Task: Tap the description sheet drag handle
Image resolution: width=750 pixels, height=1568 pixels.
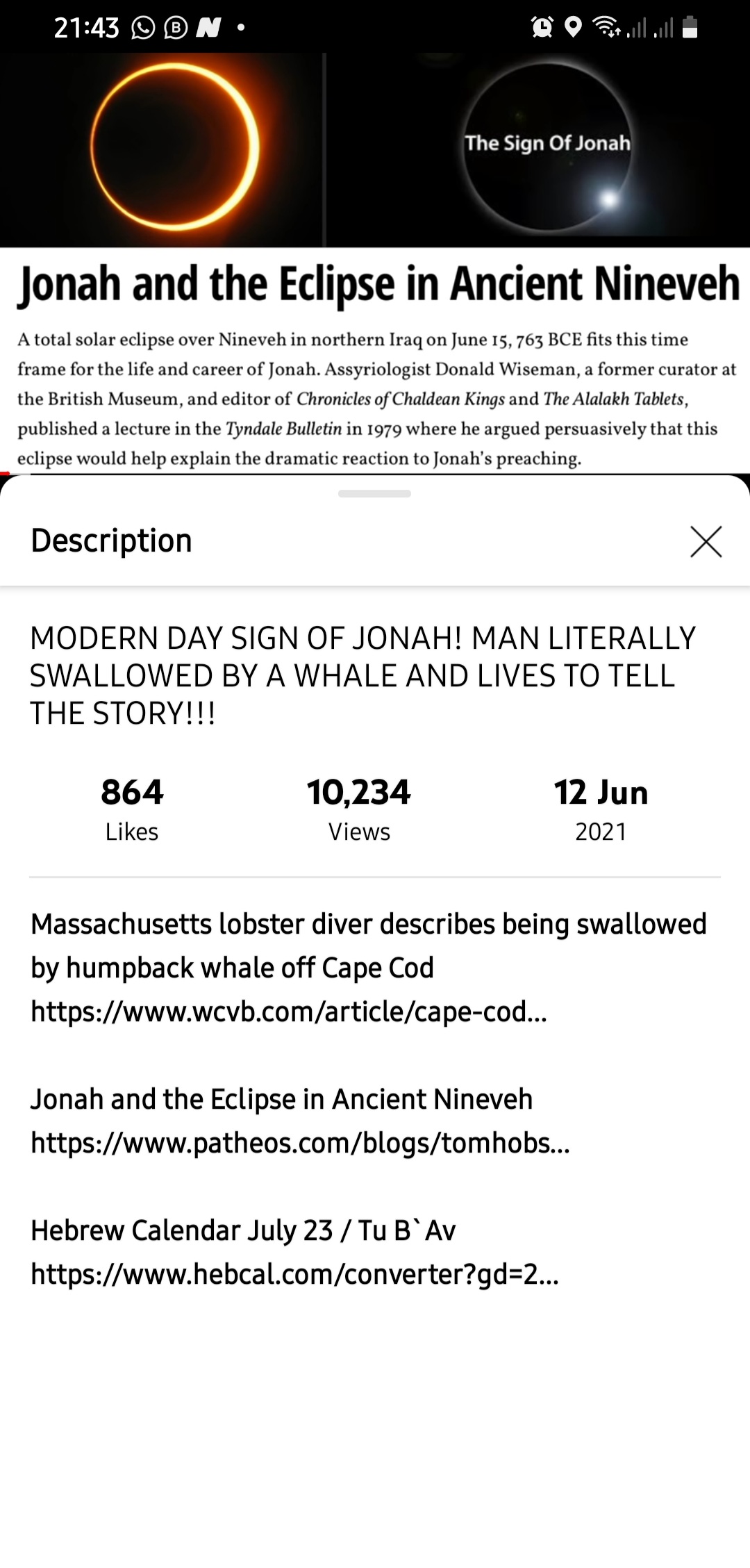Action: pos(374,494)
